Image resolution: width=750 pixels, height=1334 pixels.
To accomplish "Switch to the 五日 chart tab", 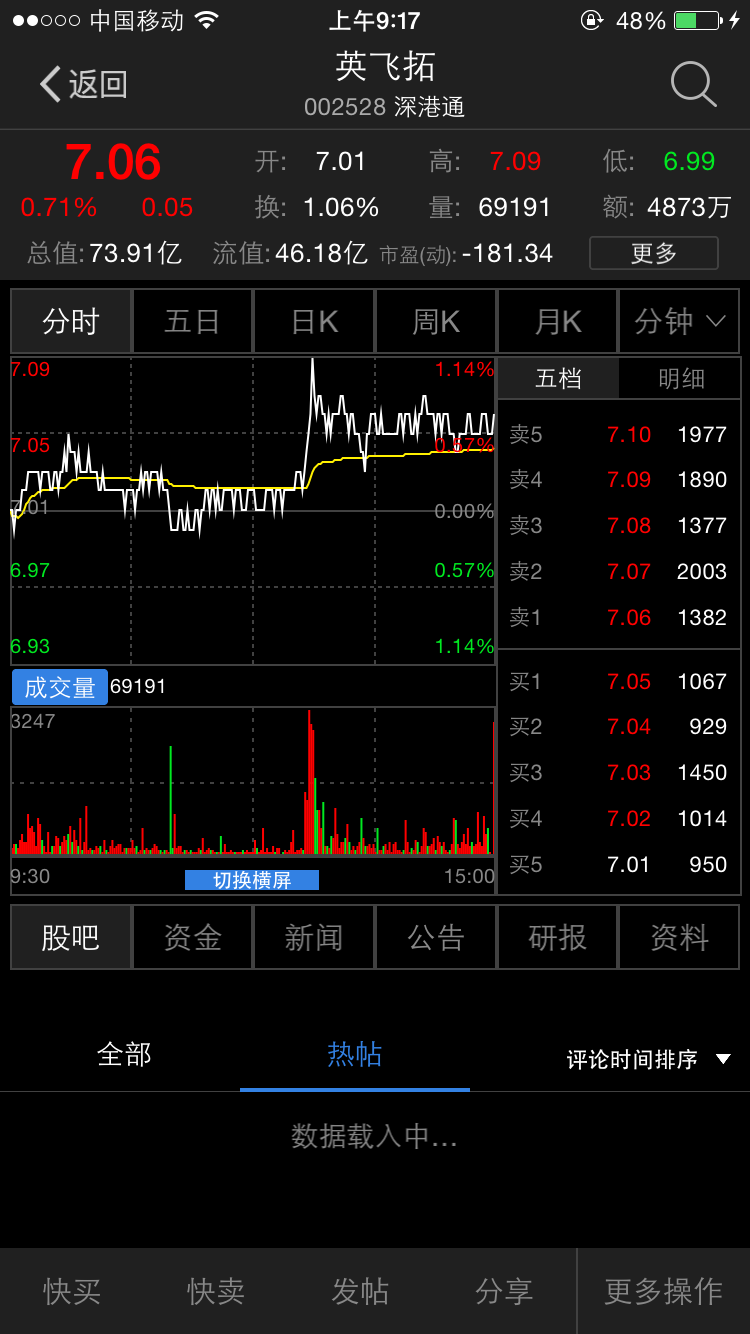I will tap(192, 321).
